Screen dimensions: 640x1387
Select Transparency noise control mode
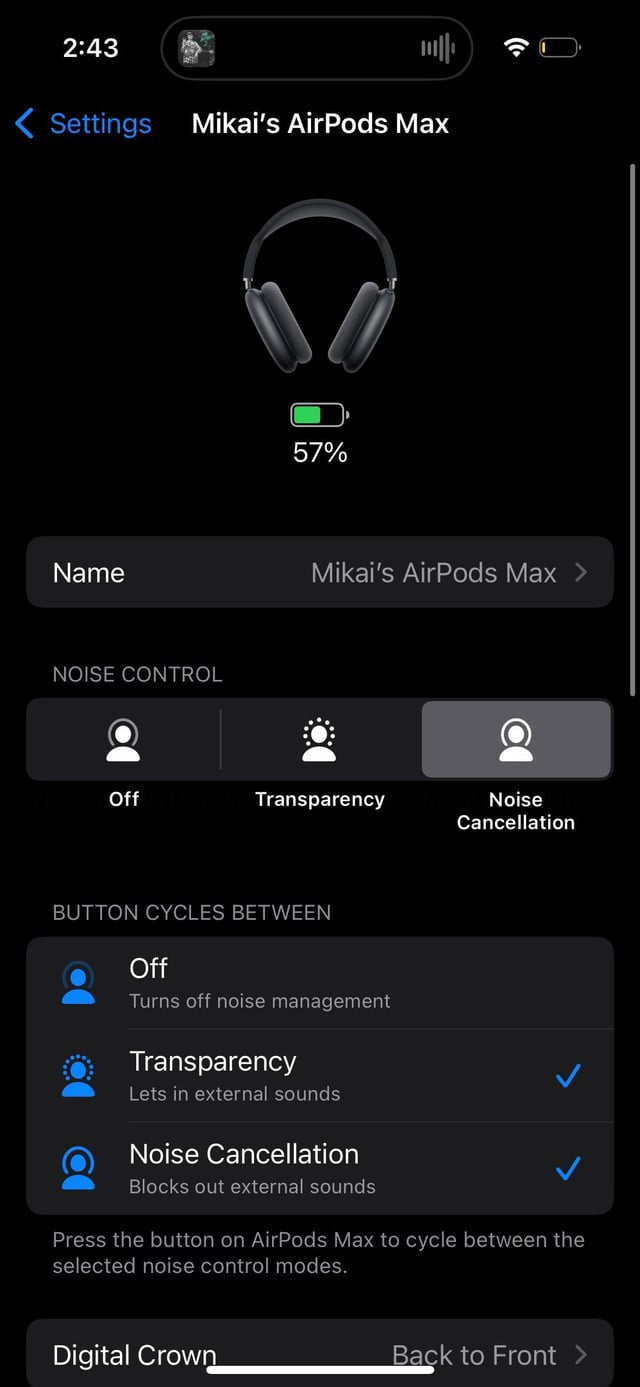(x=320, y=740)
